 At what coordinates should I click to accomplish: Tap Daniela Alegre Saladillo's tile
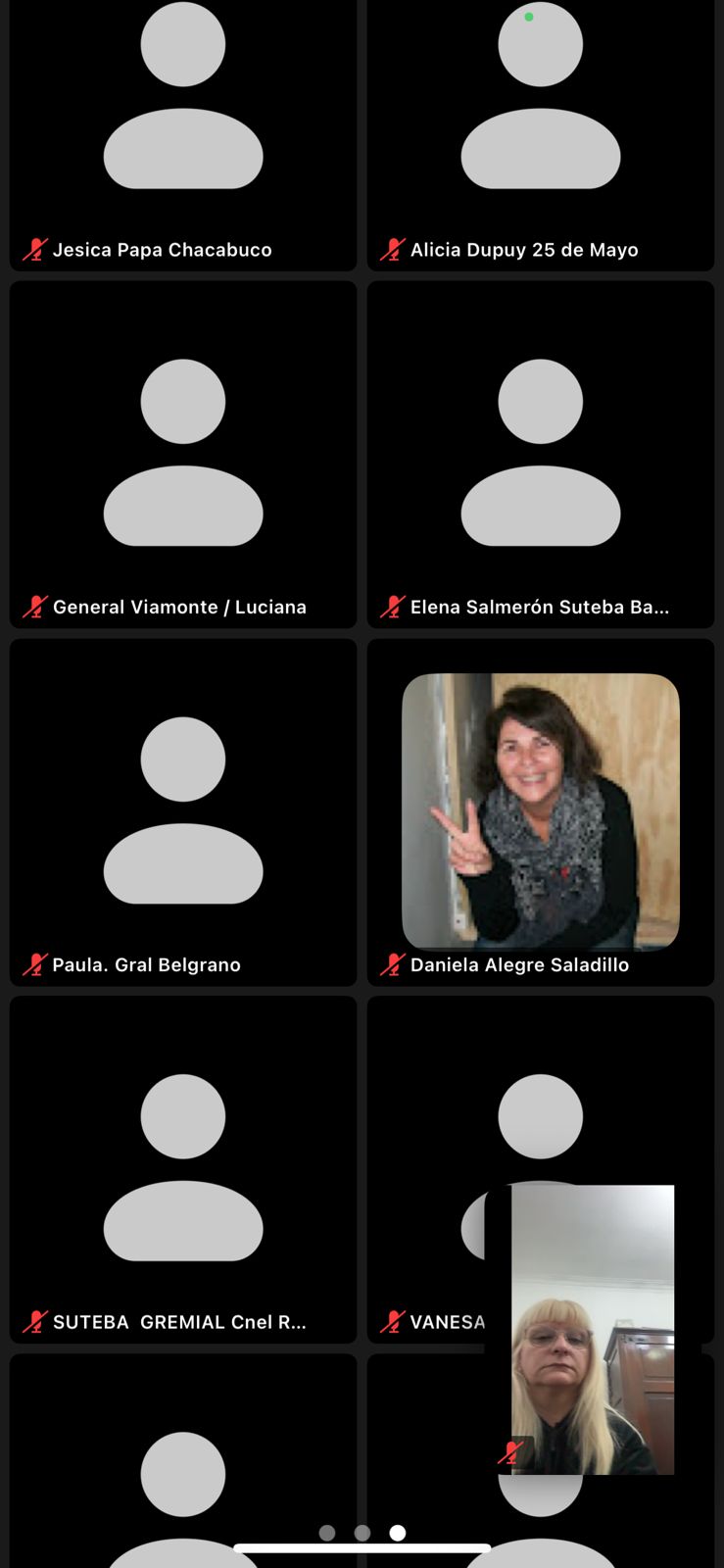click(x=541, y=813)
